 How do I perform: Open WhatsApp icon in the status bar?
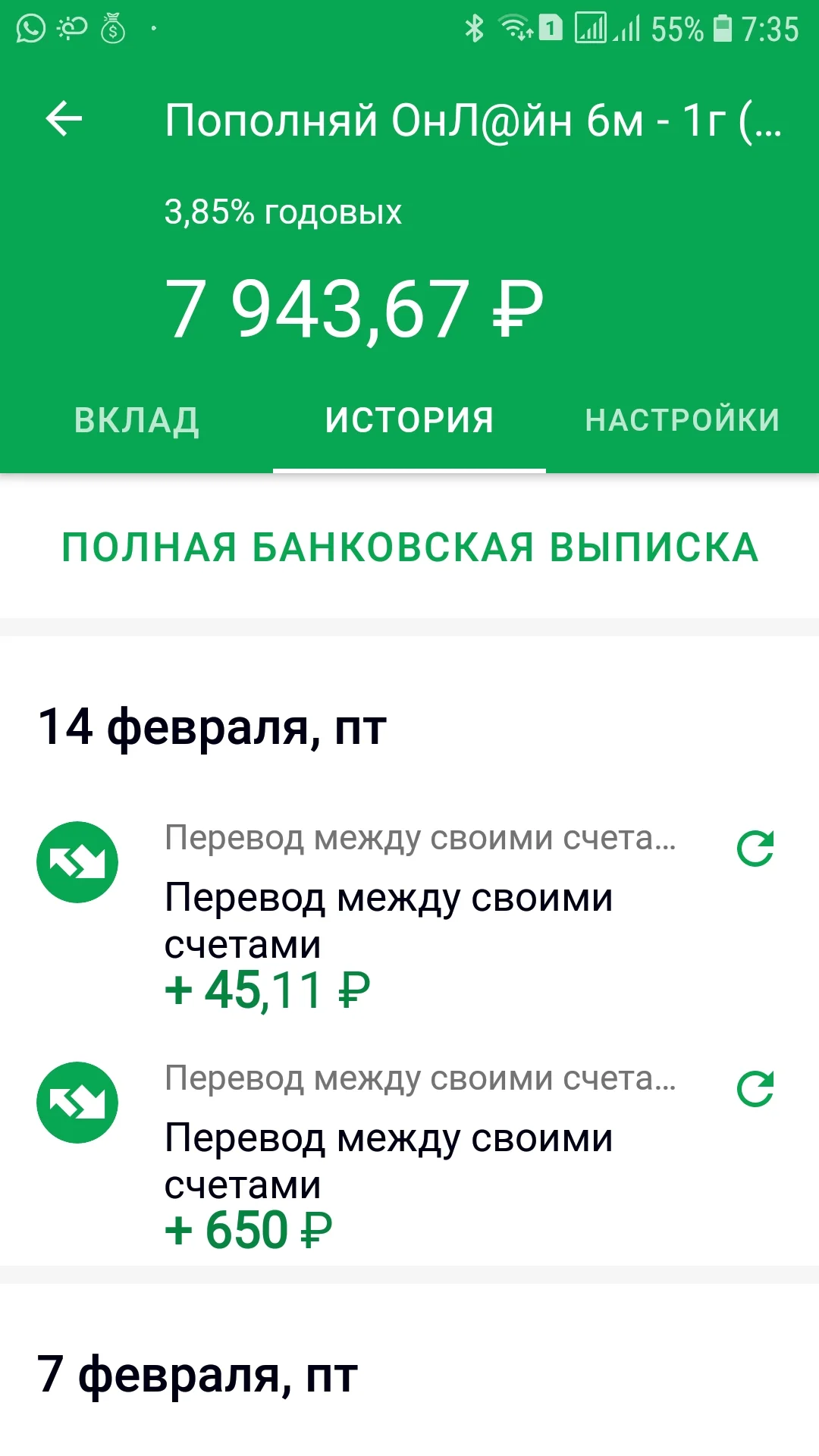point(29,29)
